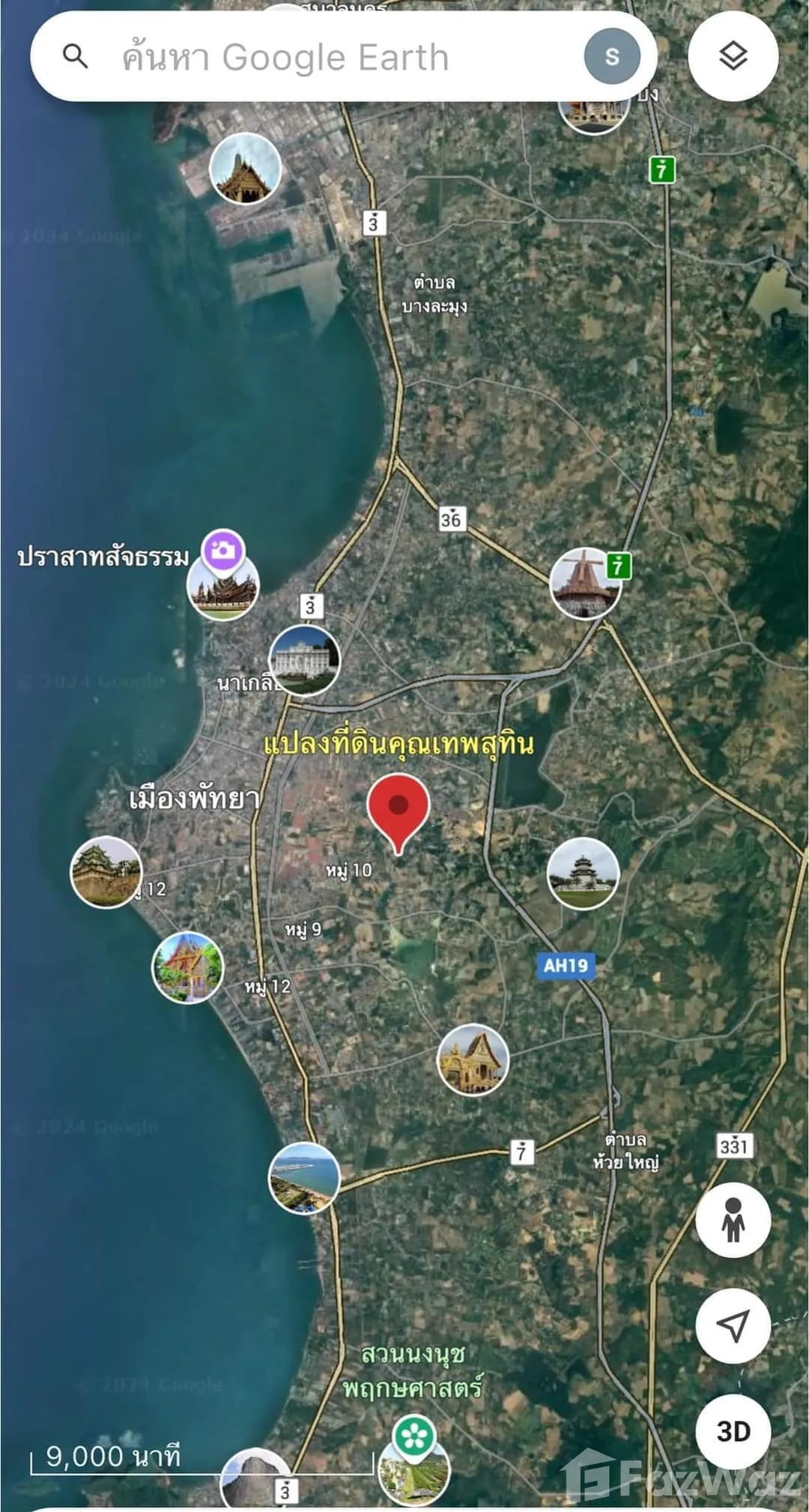Open the beach coastline aerial photo marker

(304, 1179)
